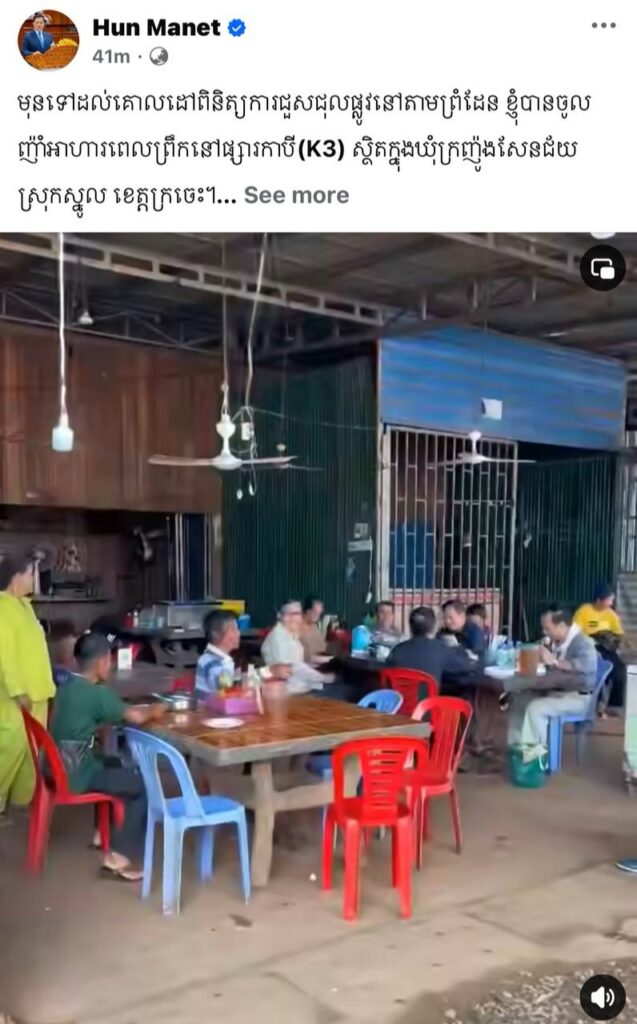Screen dimensions: 637x1024
Task: Open Hun Manet's profile name link
Action: pyautogui.click(x=156, y=27)
